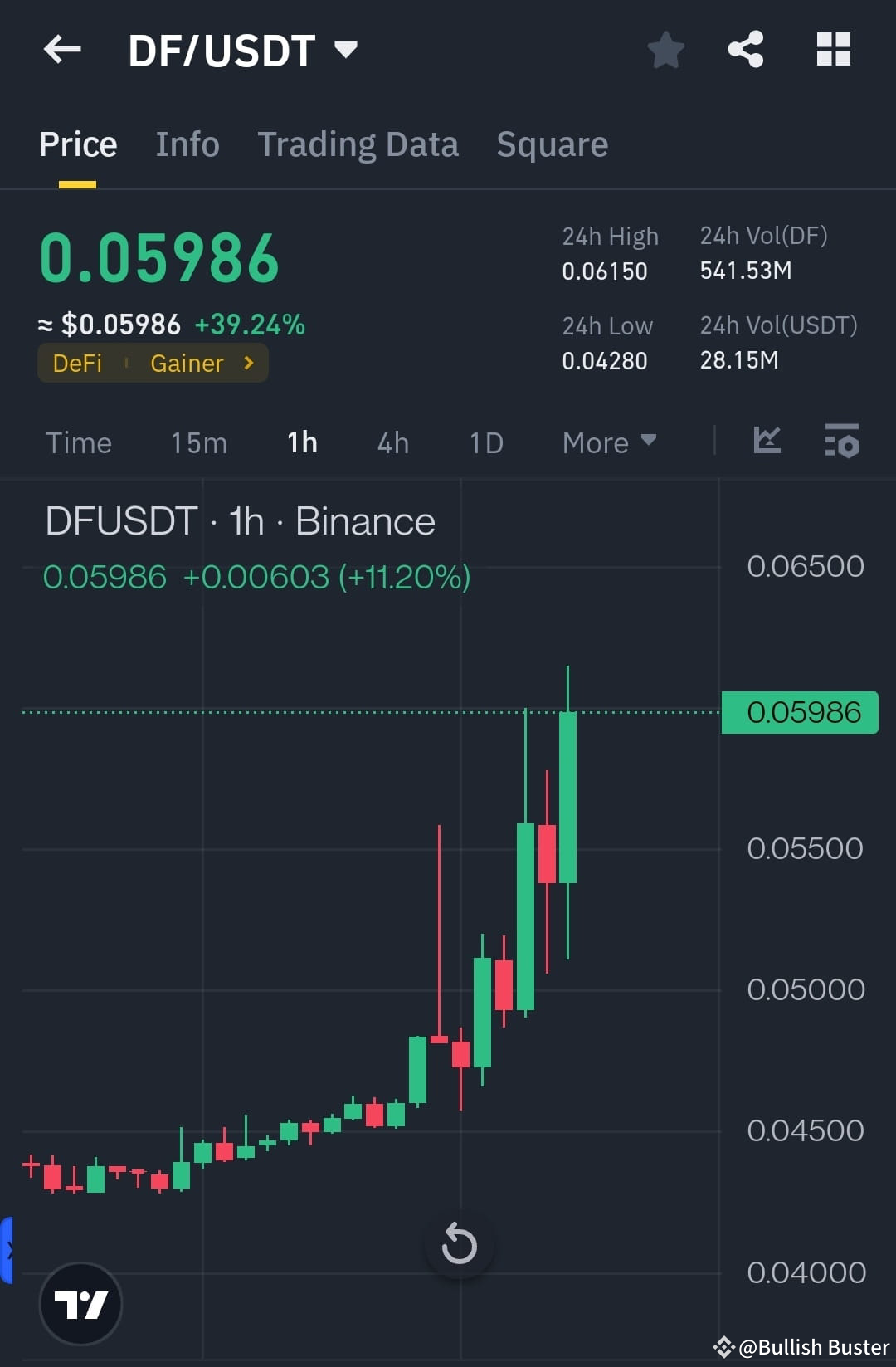Open the share icon
This screenshot has height=1367, width=896.
[x=746, y=50]
